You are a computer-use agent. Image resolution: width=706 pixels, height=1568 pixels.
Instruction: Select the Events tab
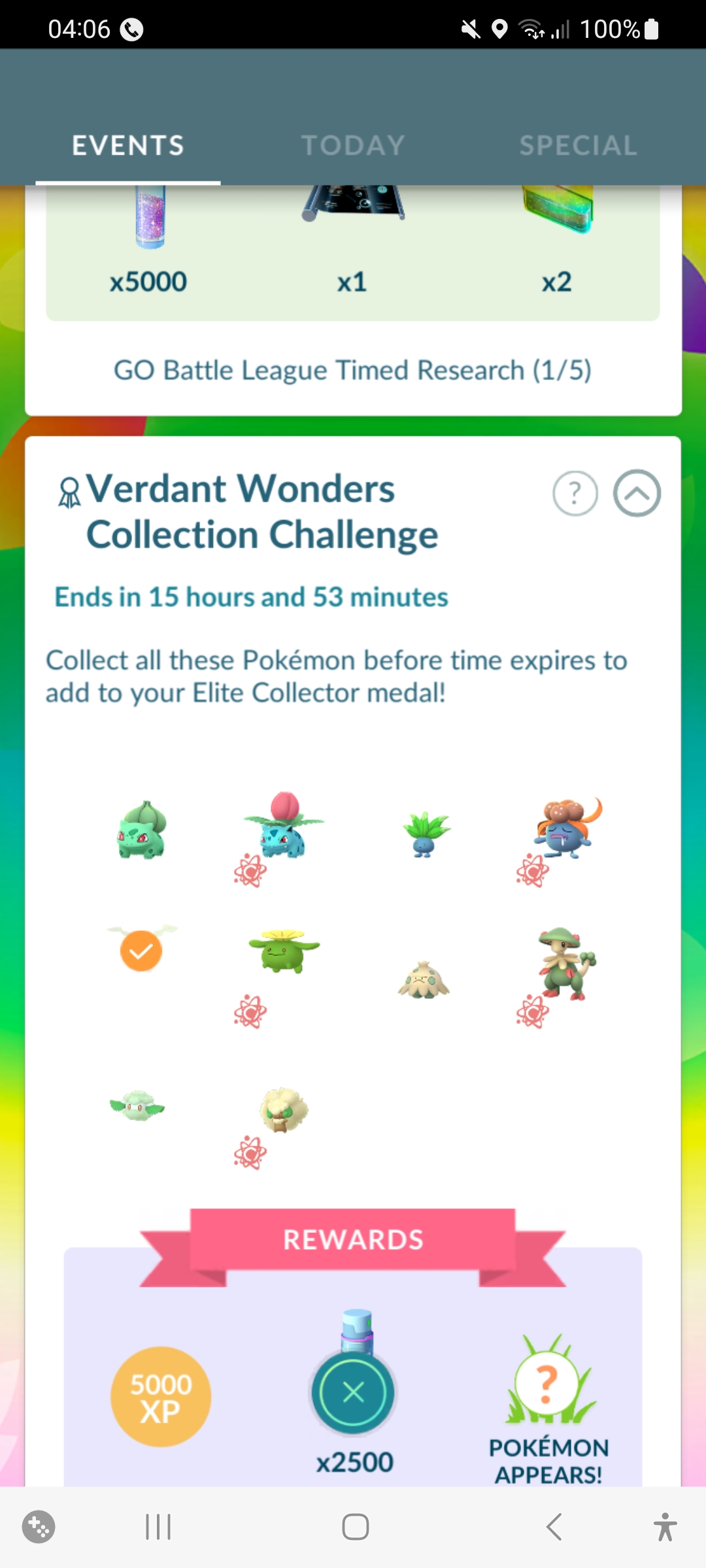pyautogui.click(x=128, y=145)
